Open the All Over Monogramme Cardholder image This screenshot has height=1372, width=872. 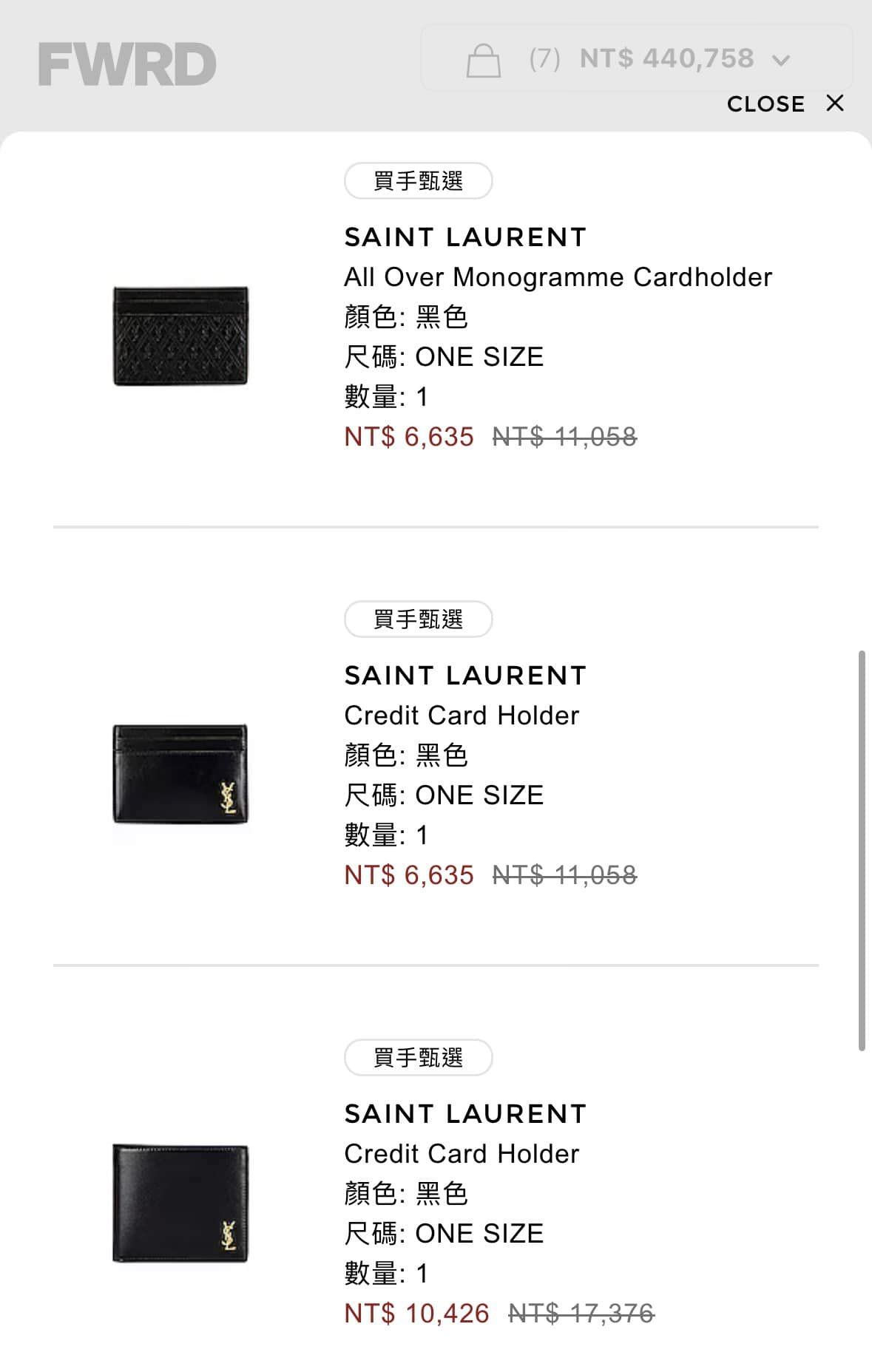(180, 336)
